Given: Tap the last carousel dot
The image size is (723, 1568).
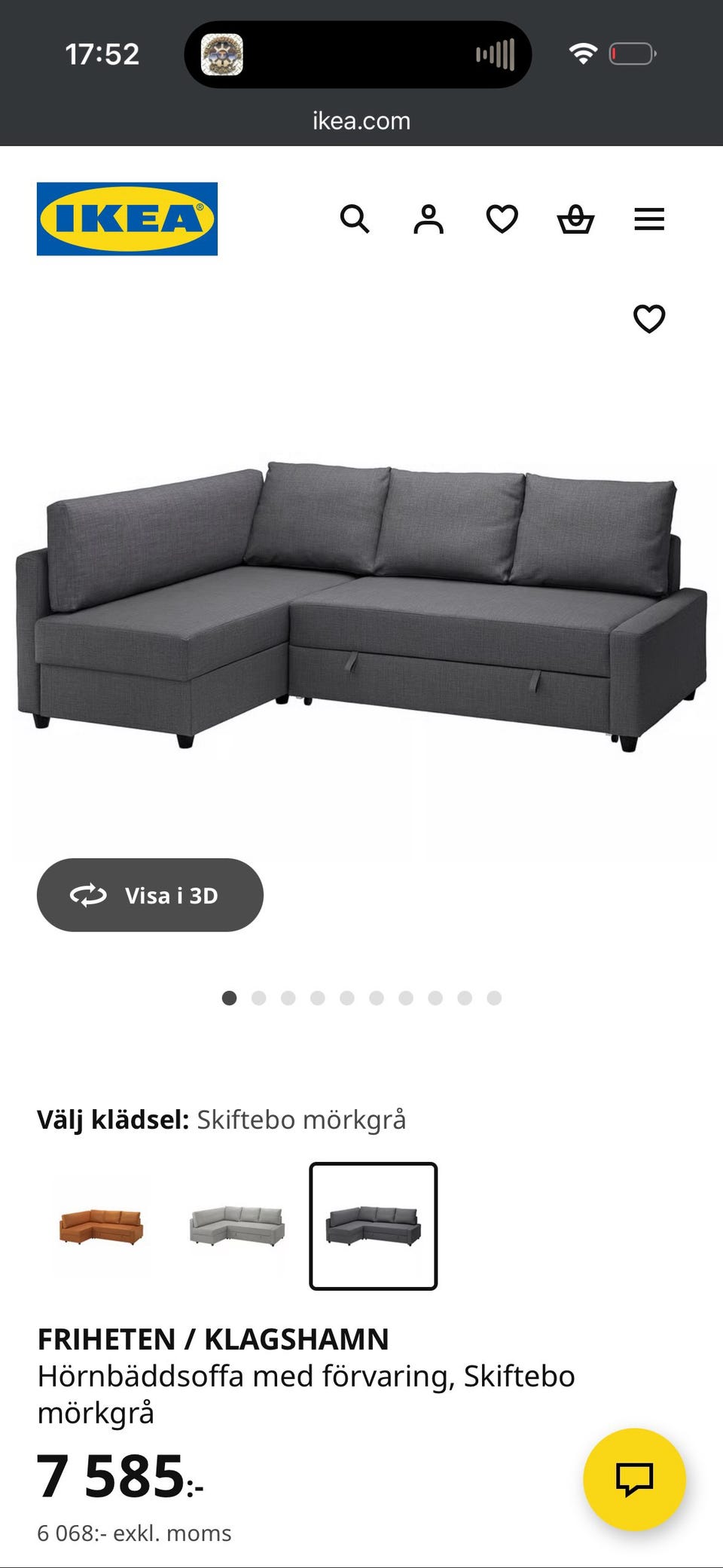Looking at the screenshot, I should pos(494,997).
